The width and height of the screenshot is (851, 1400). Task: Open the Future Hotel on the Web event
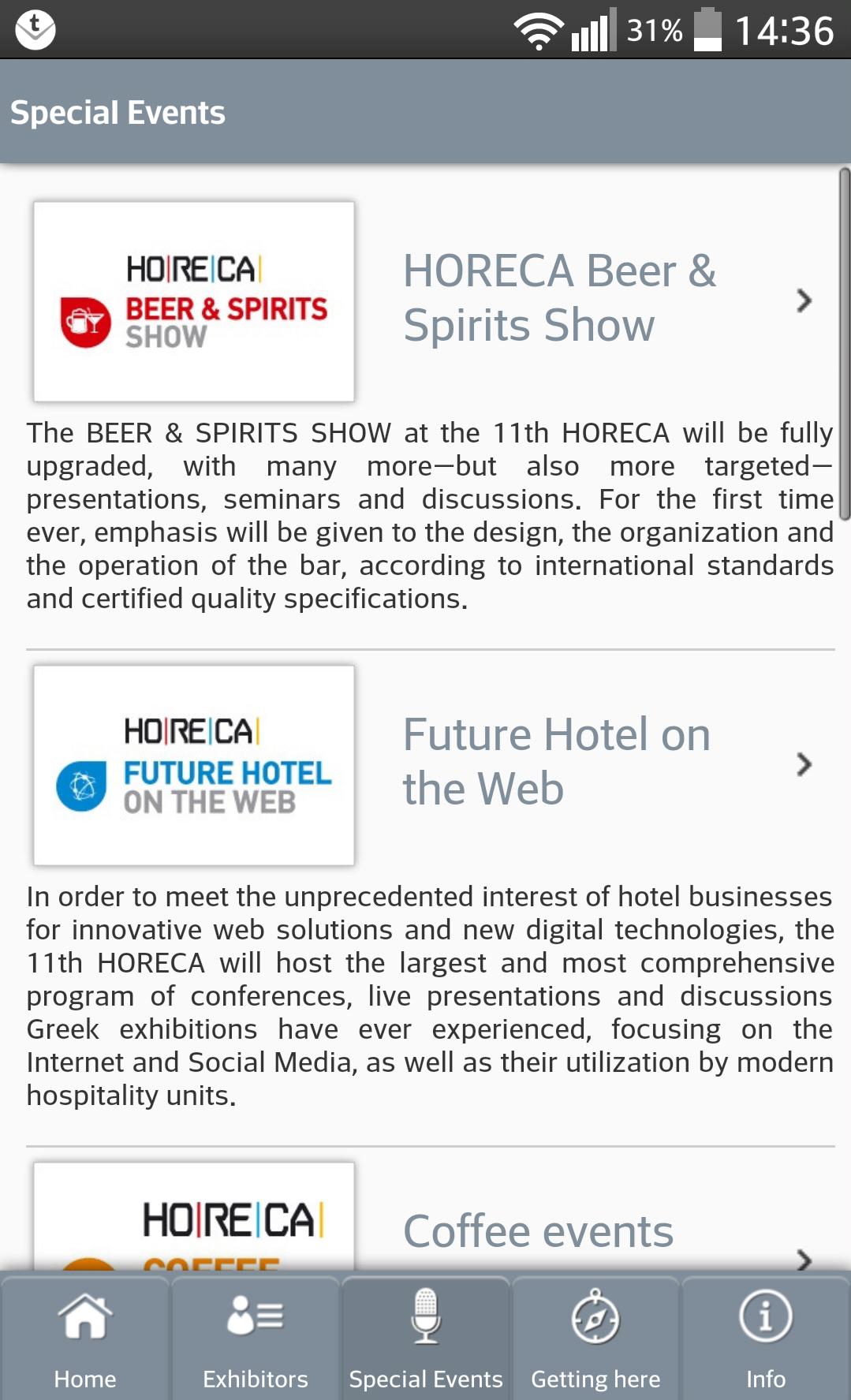click(x=556, y=762)
